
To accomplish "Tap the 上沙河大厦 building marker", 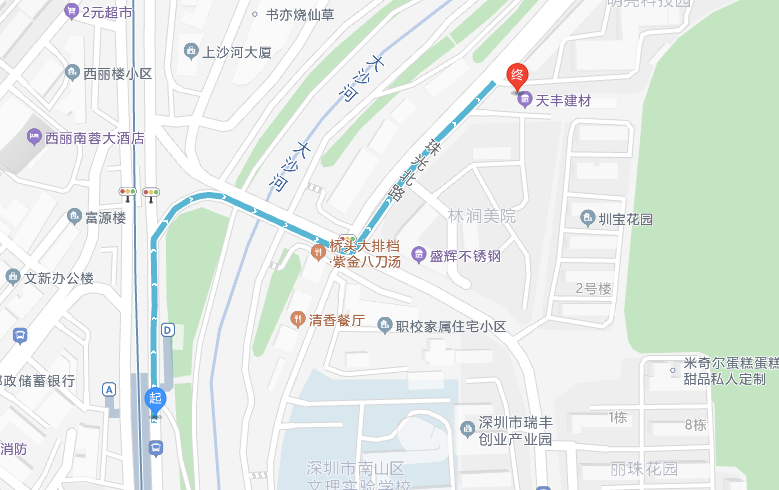I will coord(192,51).
